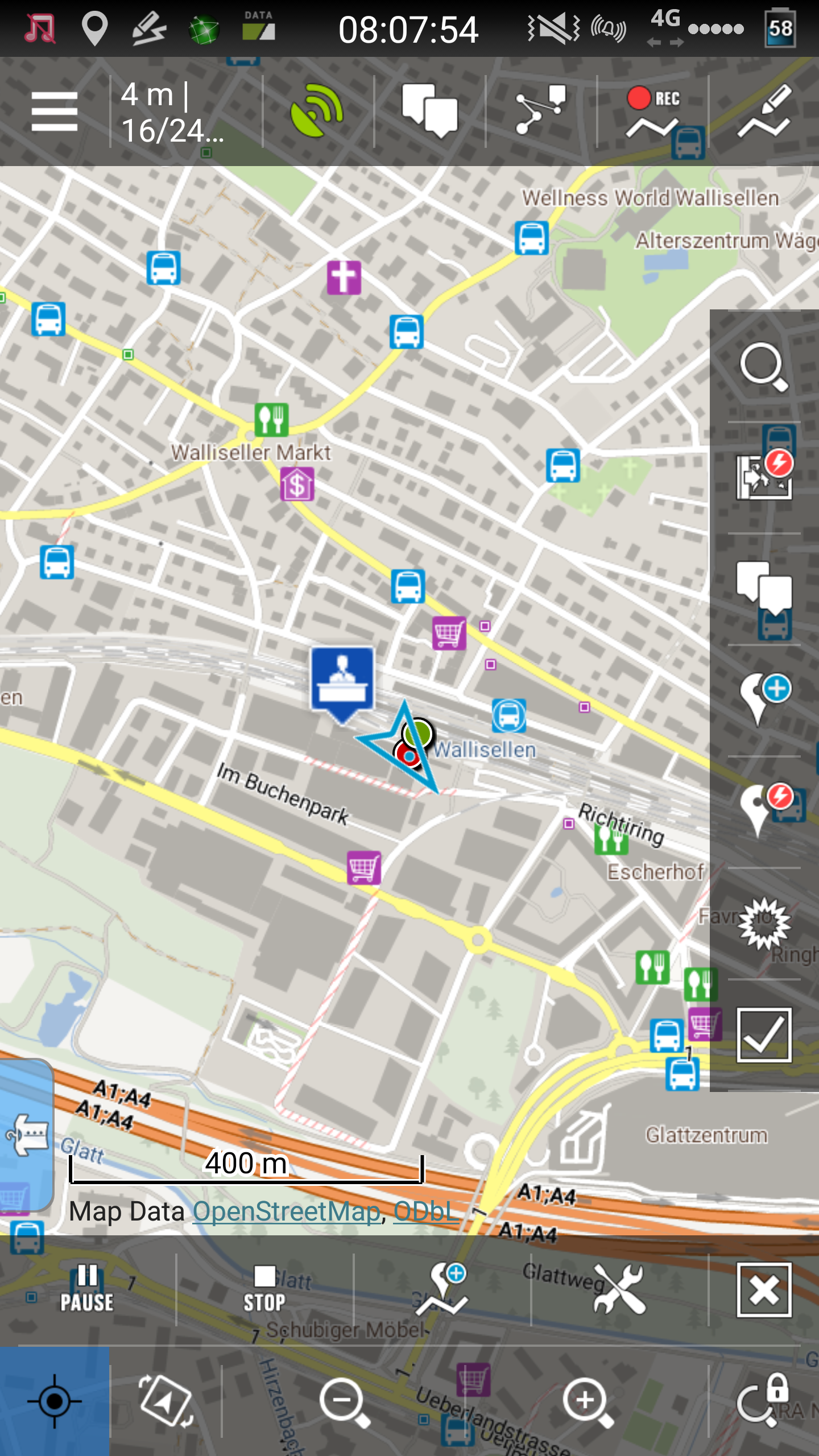Open the GPS satellite status icon

tap(317, 111)
